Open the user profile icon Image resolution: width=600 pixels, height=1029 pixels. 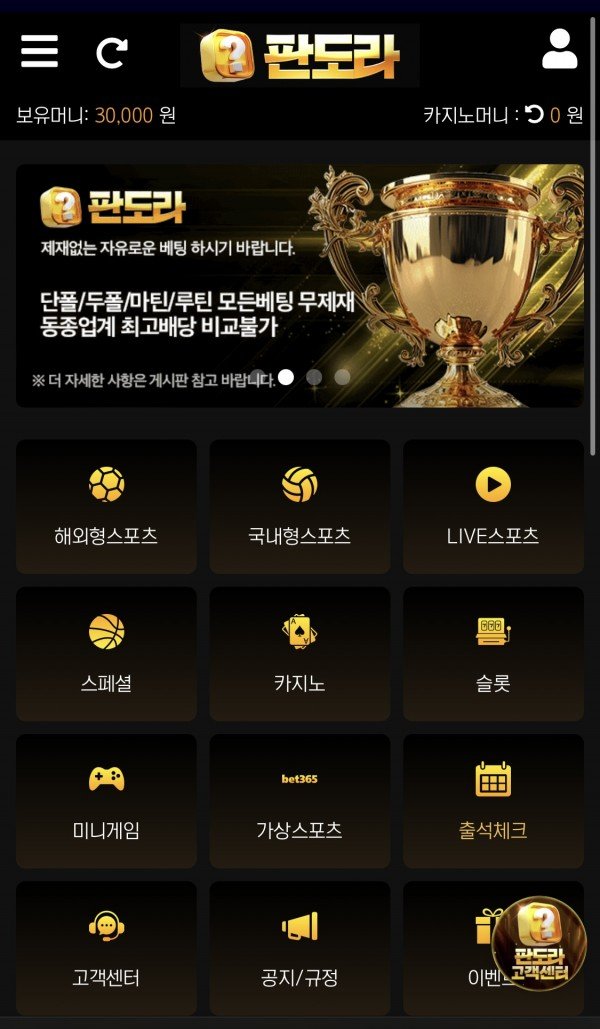point(559,49)
